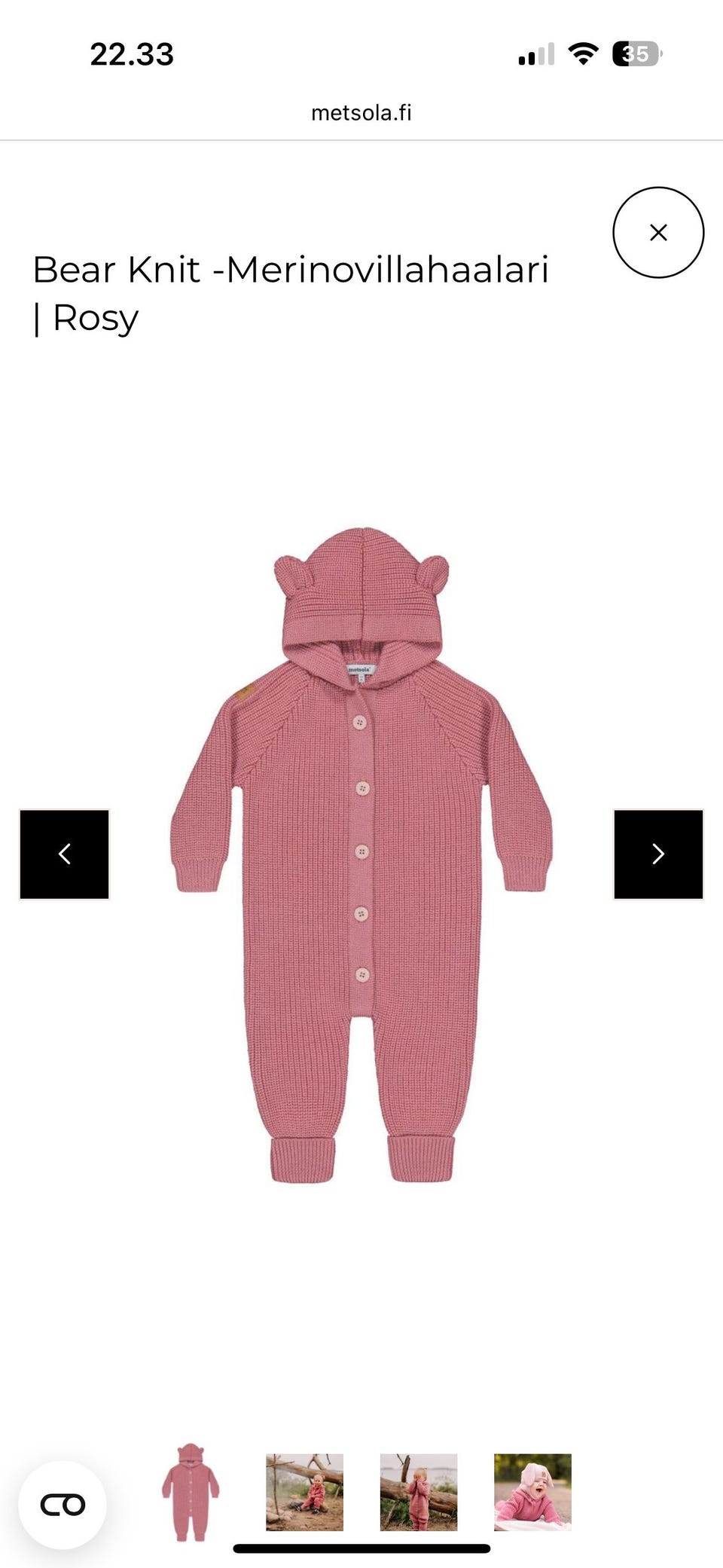Open thumbnail of child standing by log
The image size is (723, 1568).
[x=419, y=1492]
